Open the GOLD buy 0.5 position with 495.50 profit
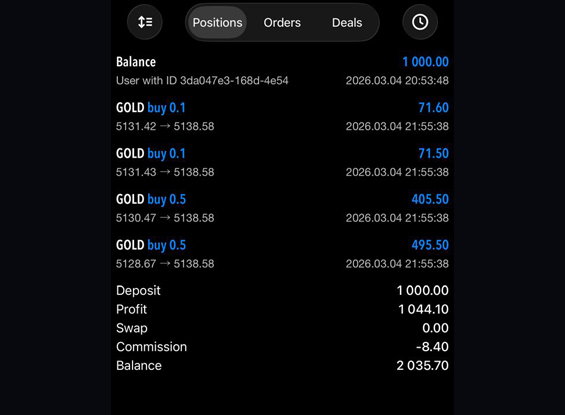This screenshot has height=415, width=565. coord(282,254)
